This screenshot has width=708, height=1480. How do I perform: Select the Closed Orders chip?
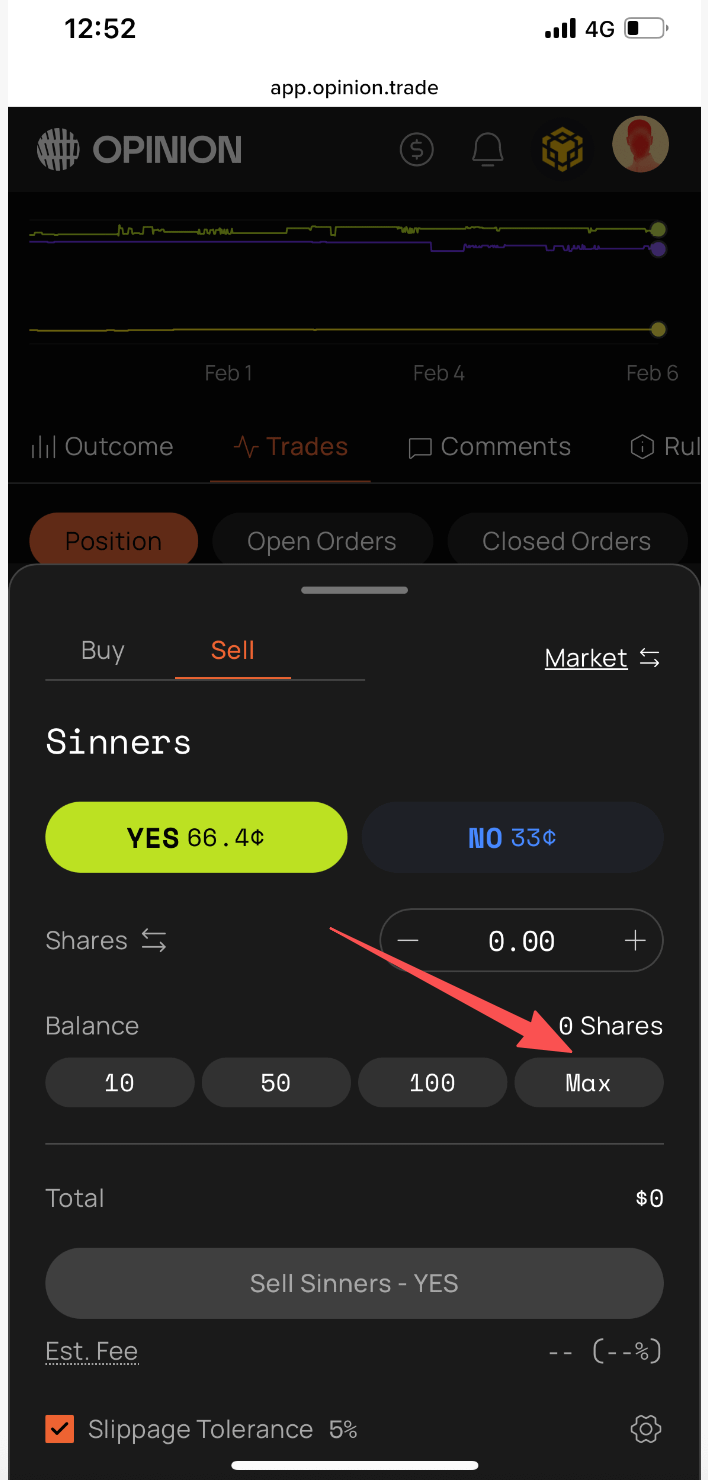click(x=566, y=542)
